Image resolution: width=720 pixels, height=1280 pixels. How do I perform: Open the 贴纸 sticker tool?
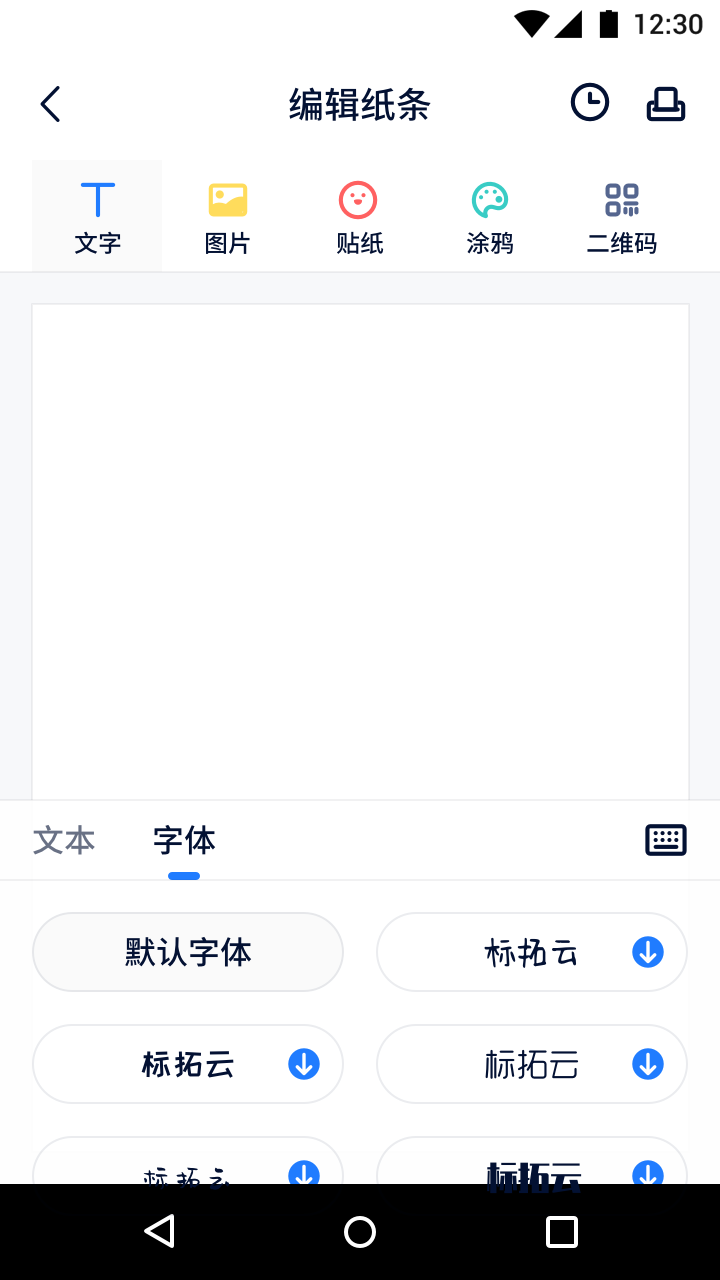(359, 217)
